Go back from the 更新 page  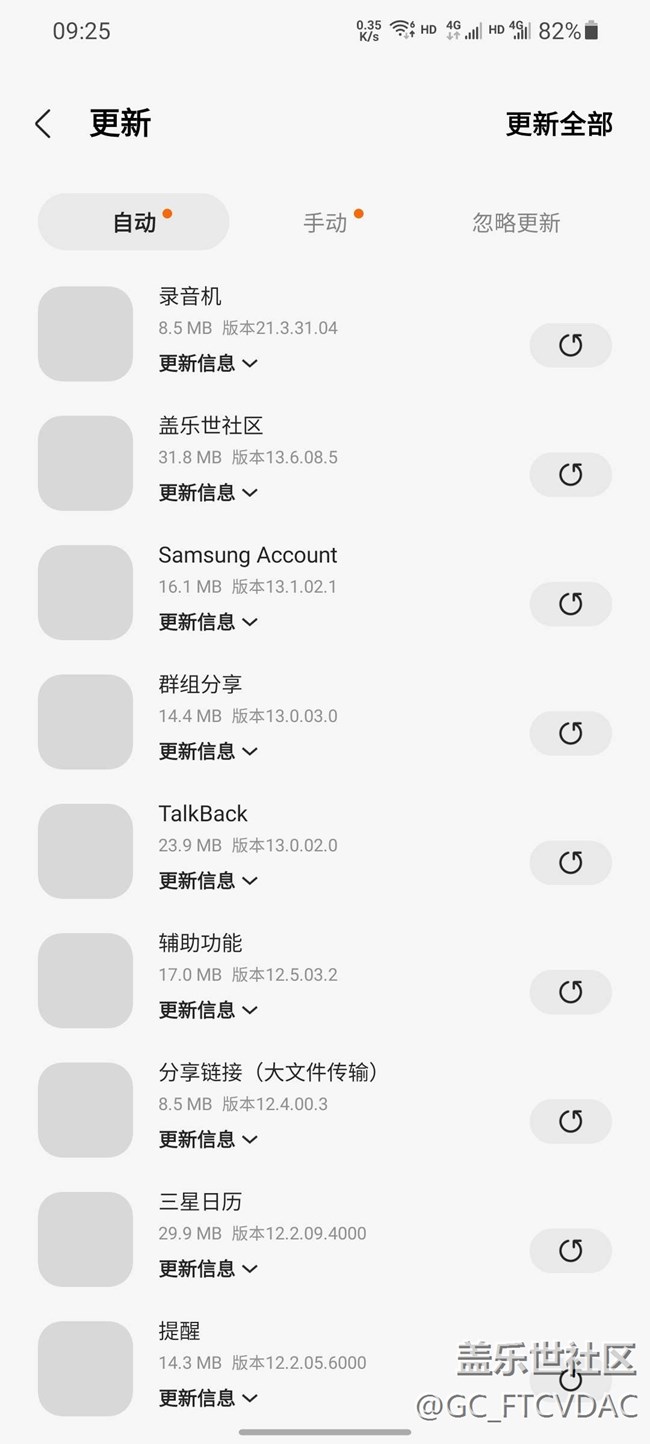click(x=43, y=124)
